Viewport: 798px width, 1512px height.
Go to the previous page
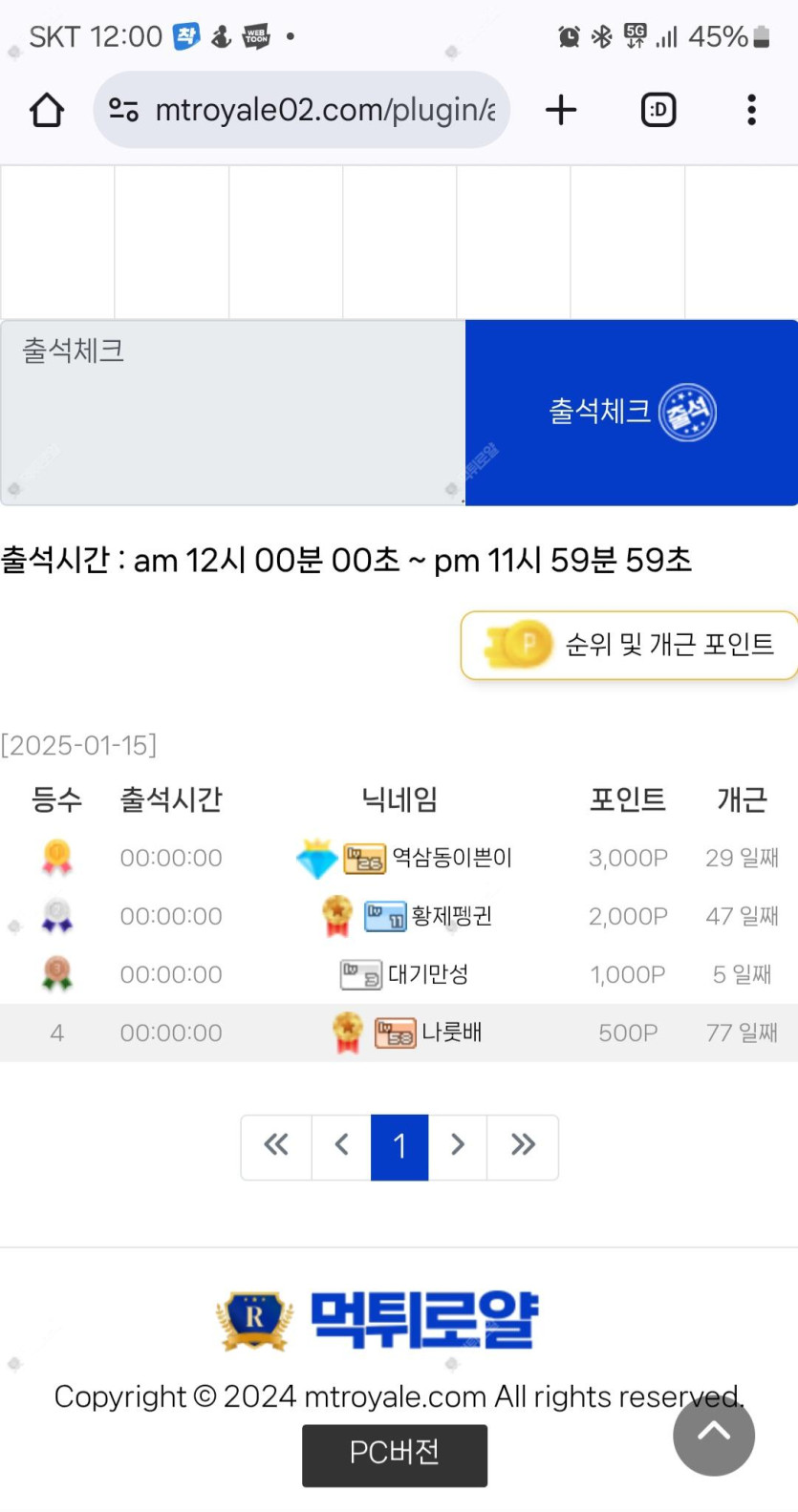(x=341, y=1146)
